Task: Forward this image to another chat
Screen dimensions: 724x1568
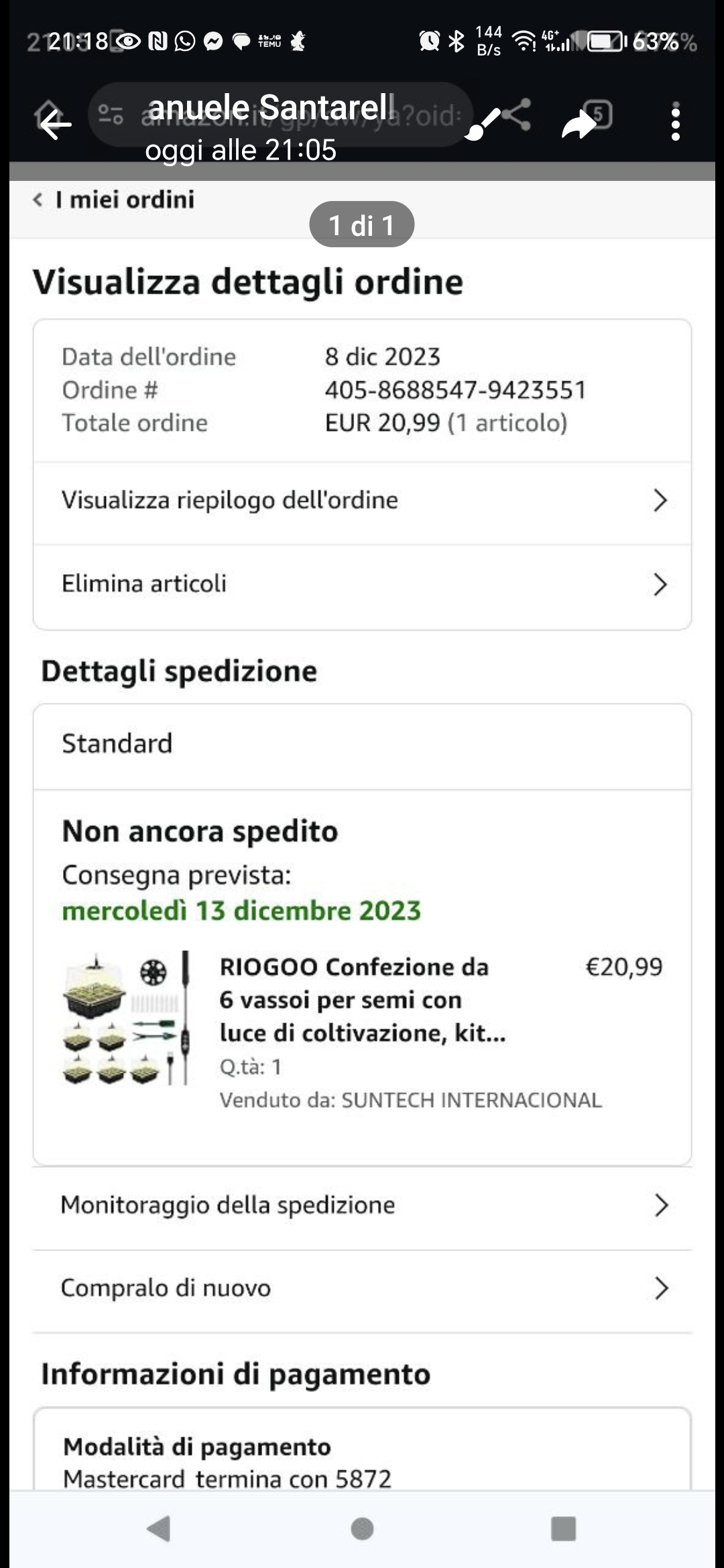Action: point(579,124)
